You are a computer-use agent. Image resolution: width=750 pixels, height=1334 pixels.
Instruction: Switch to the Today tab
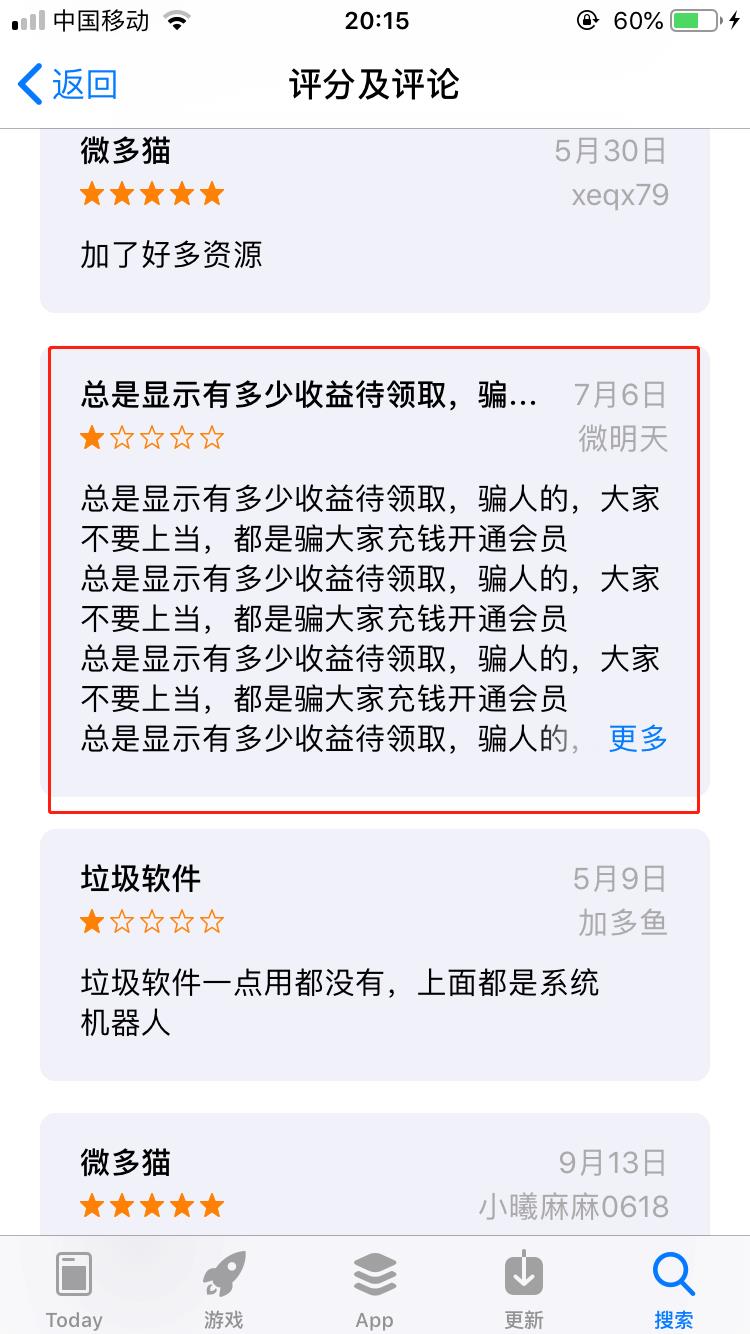pos(74,1288)
